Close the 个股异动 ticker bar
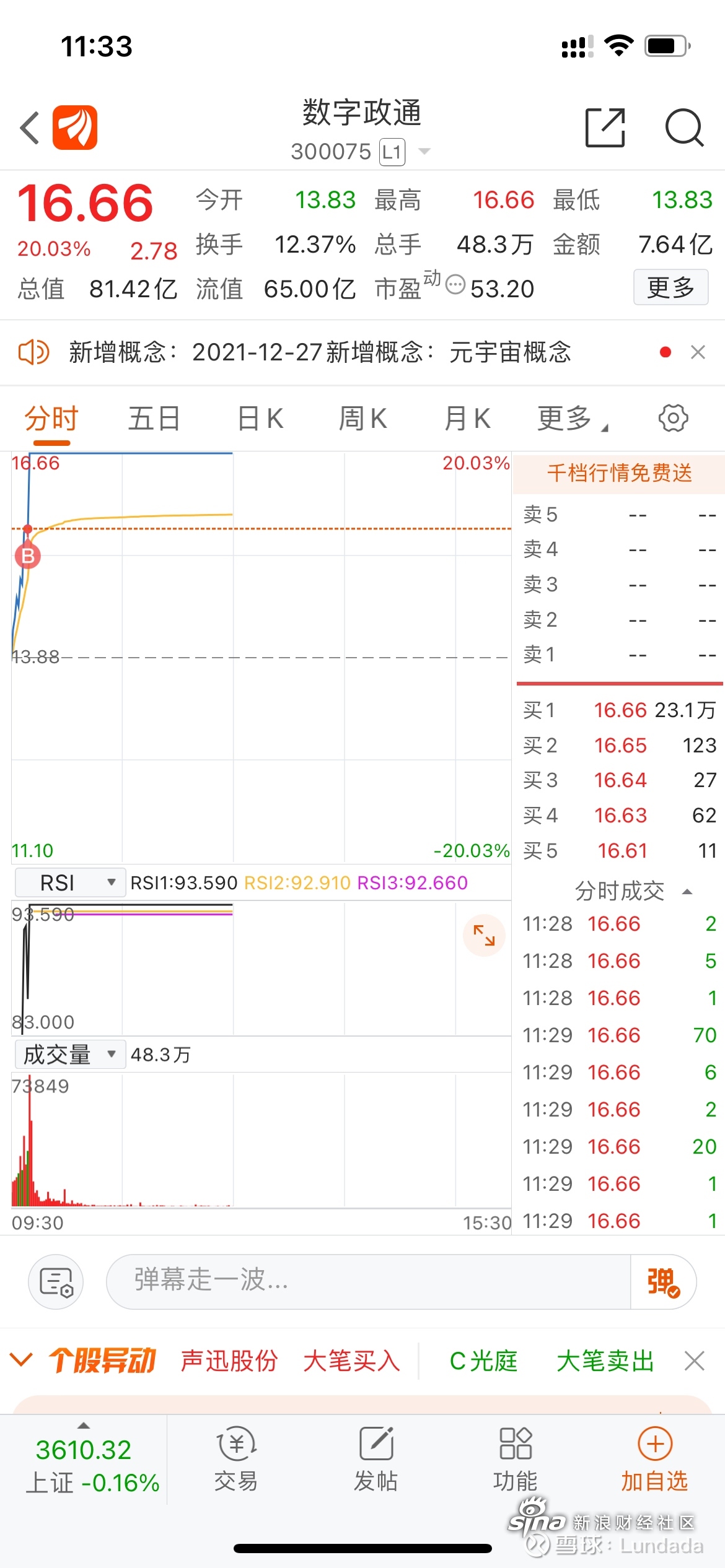 click(x=695, y=1361)
